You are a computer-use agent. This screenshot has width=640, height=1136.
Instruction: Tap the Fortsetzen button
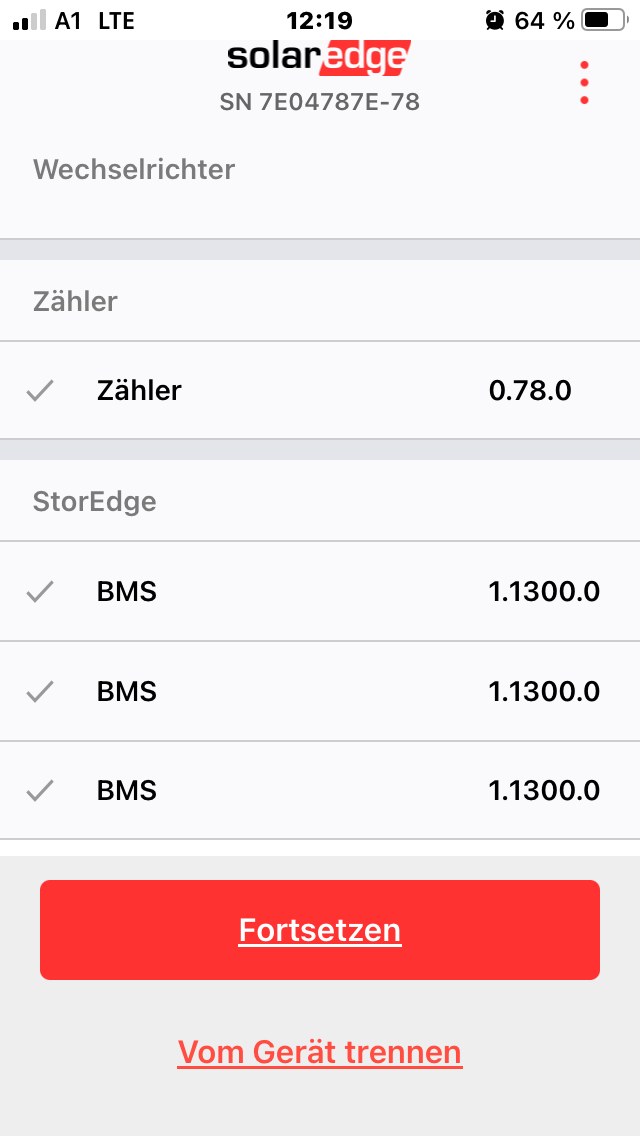pos(320,930)
